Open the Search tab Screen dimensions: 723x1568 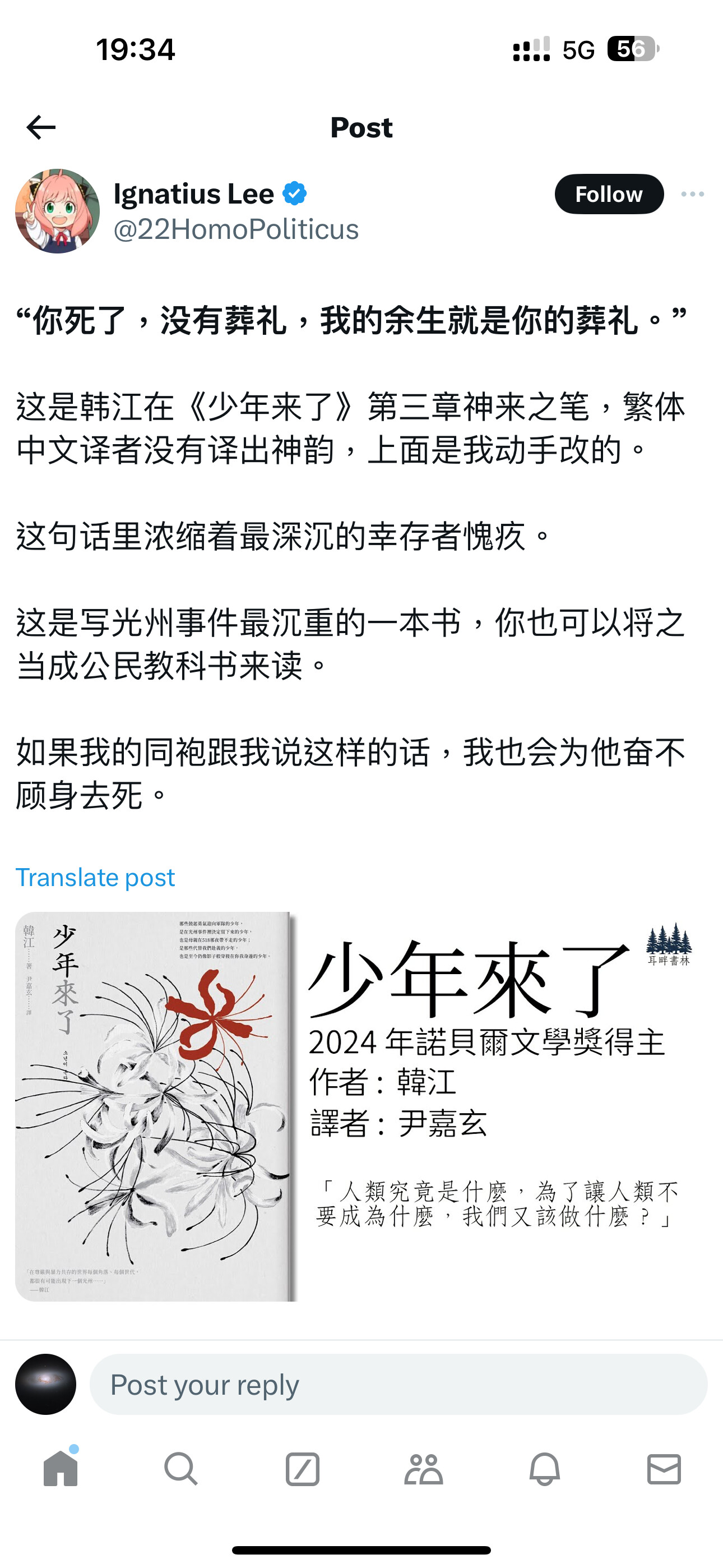(x=180, y=1469)
